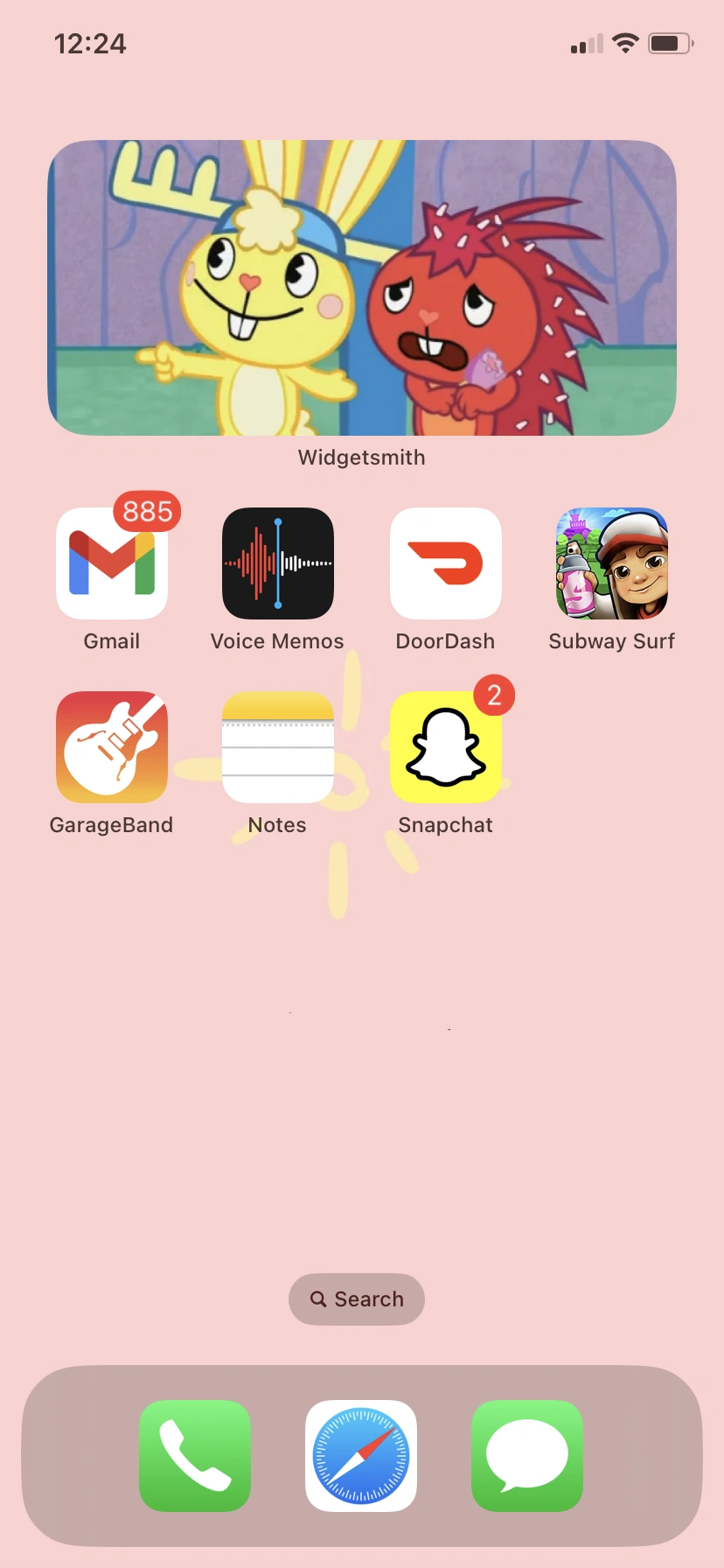724x1568 pixels.
Task: Launch Voice Memos
Action: pos(277,563)
